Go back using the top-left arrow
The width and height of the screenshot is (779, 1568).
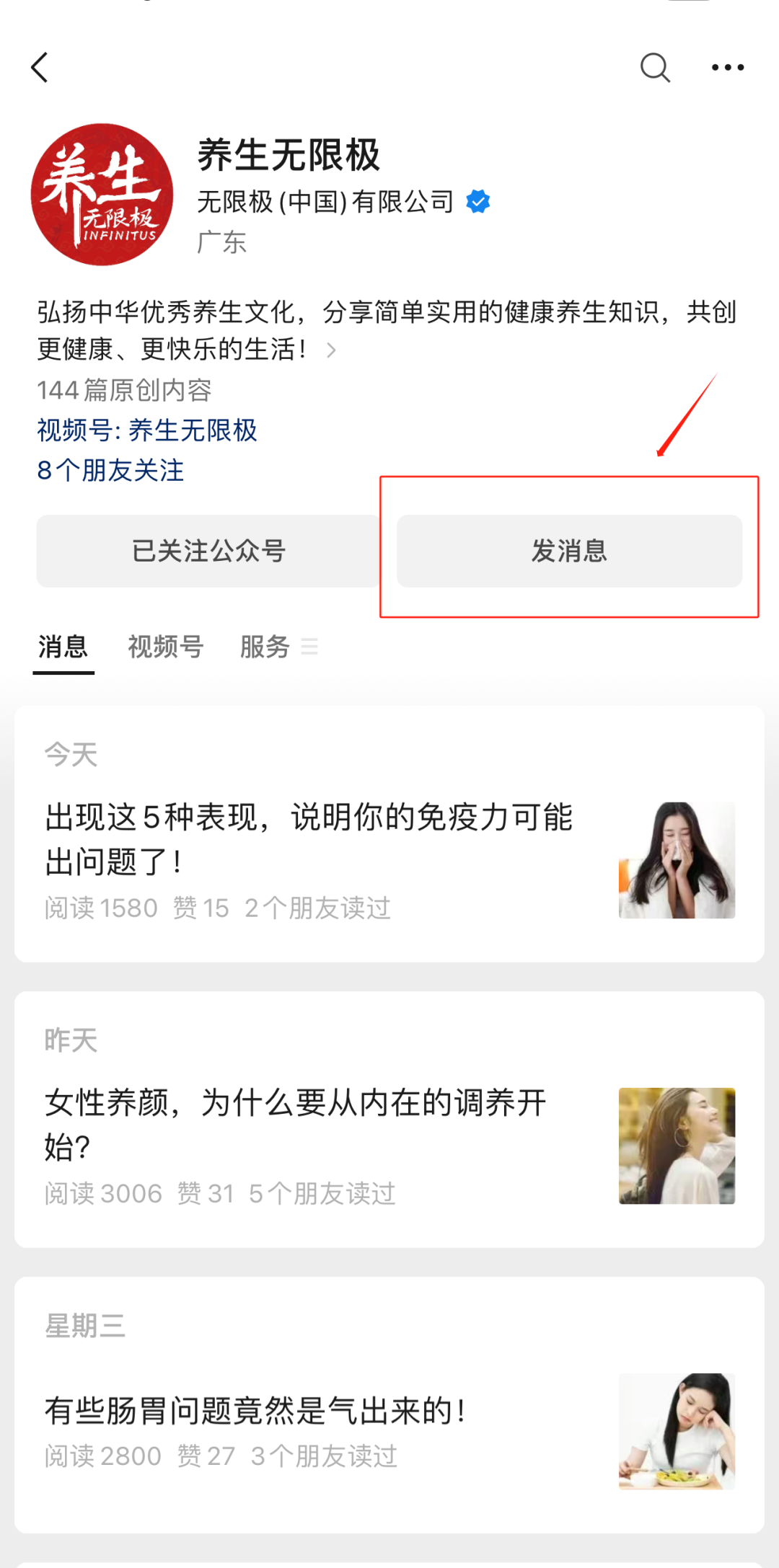point(40,68)
